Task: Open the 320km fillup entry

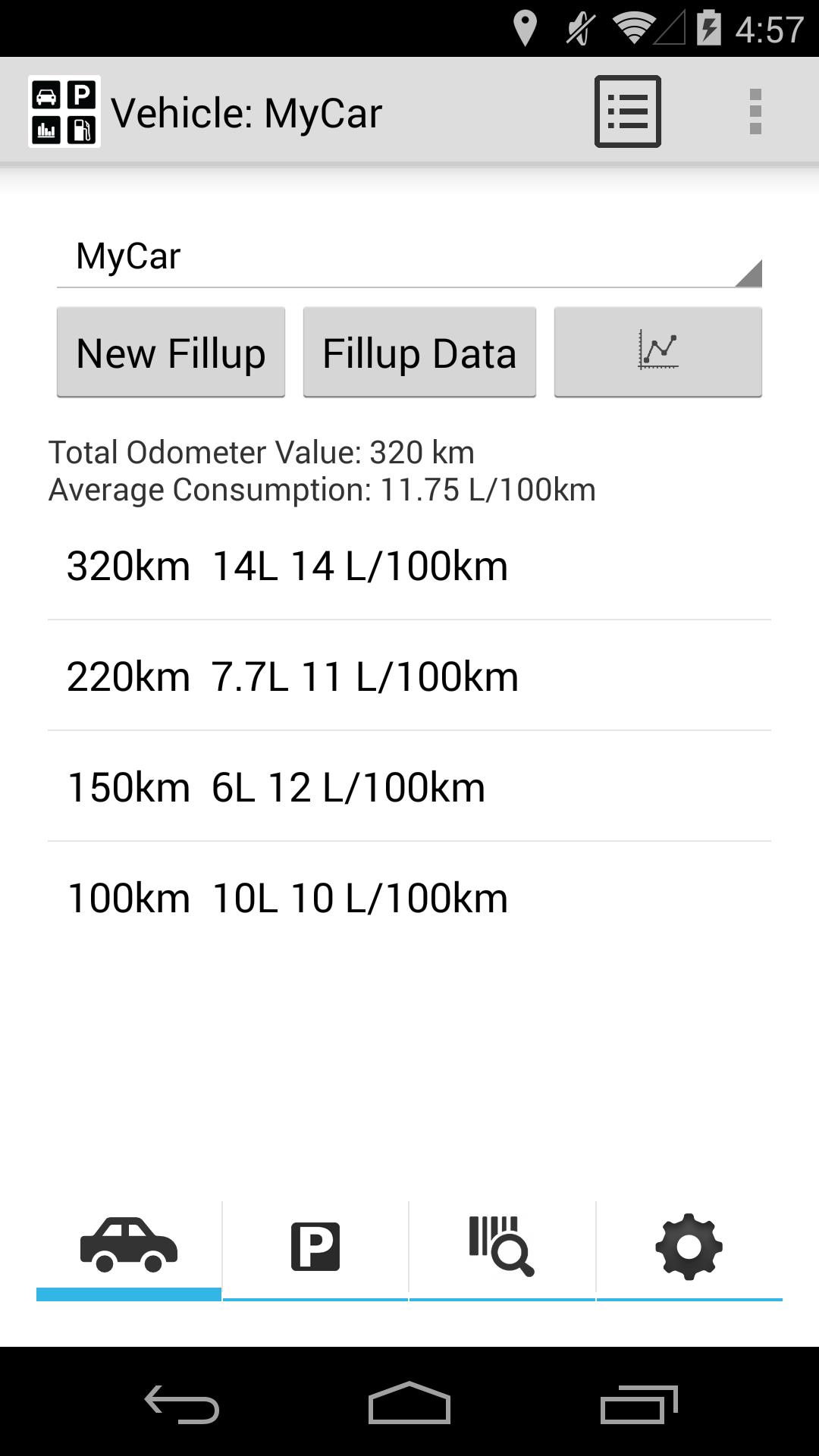Action: click(x=409, y=566)
